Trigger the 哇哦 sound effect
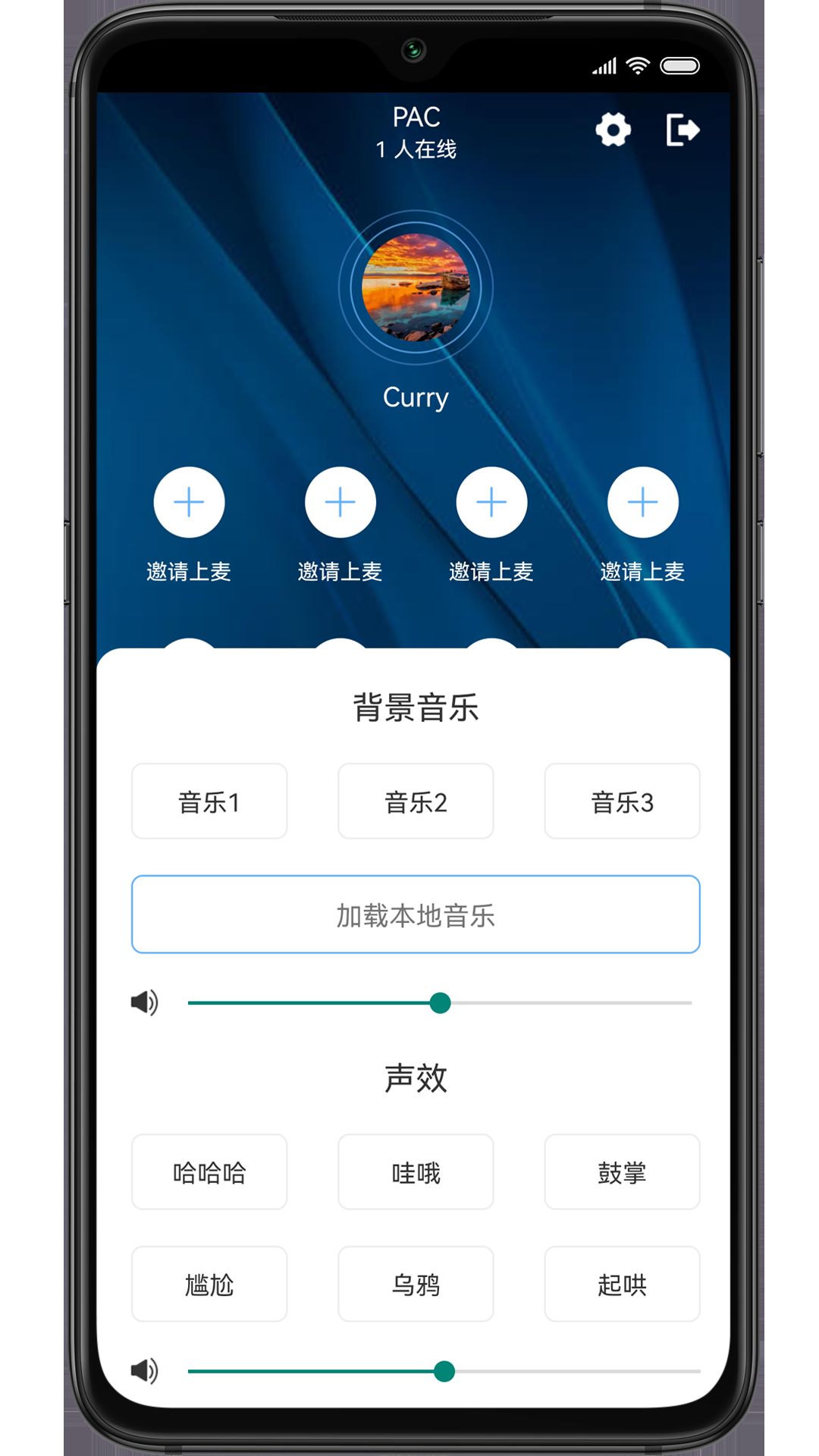The image size is (819, 1456). (x=416, y=1172)
